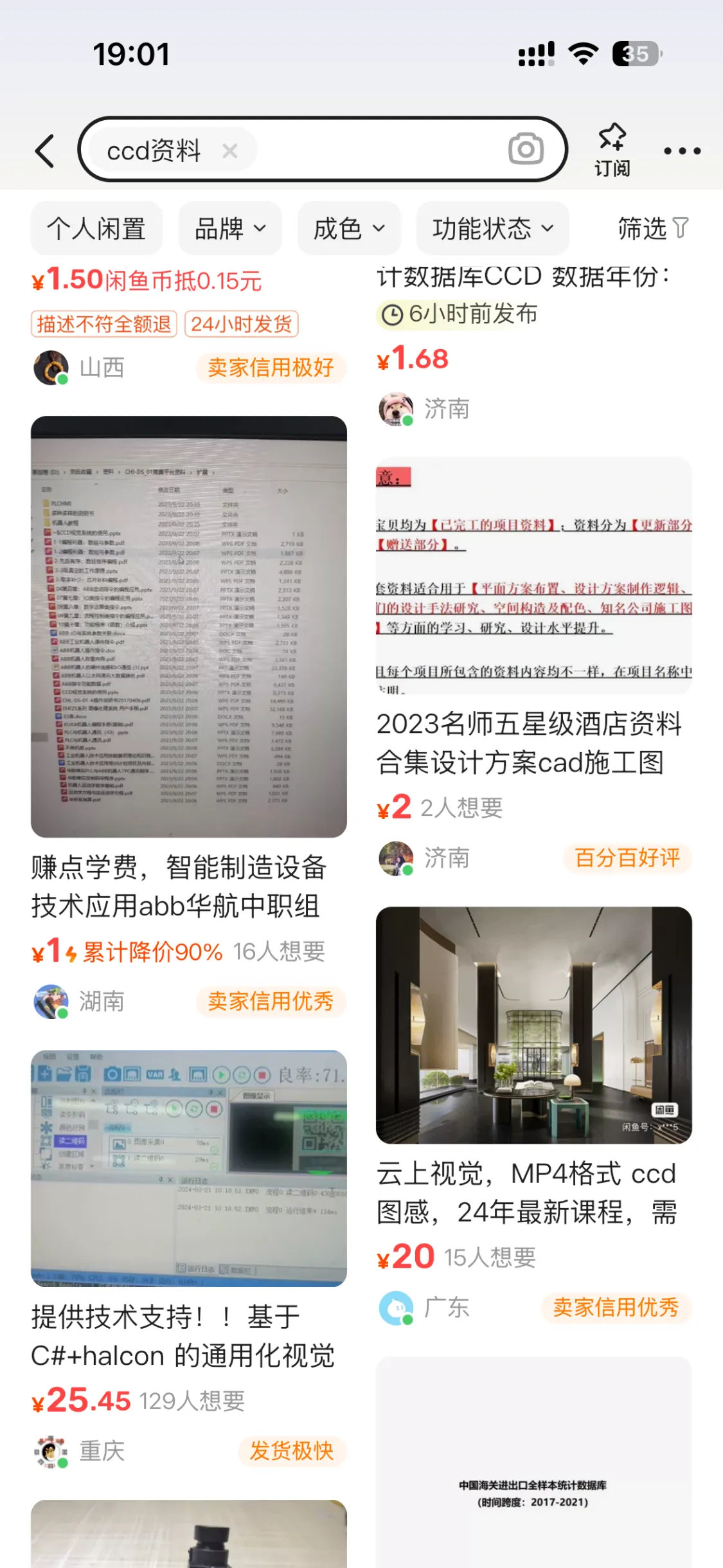Expand the 品牌 dropdown
723x1568 pixels.
pyautogui.click(x=230, y=228)
